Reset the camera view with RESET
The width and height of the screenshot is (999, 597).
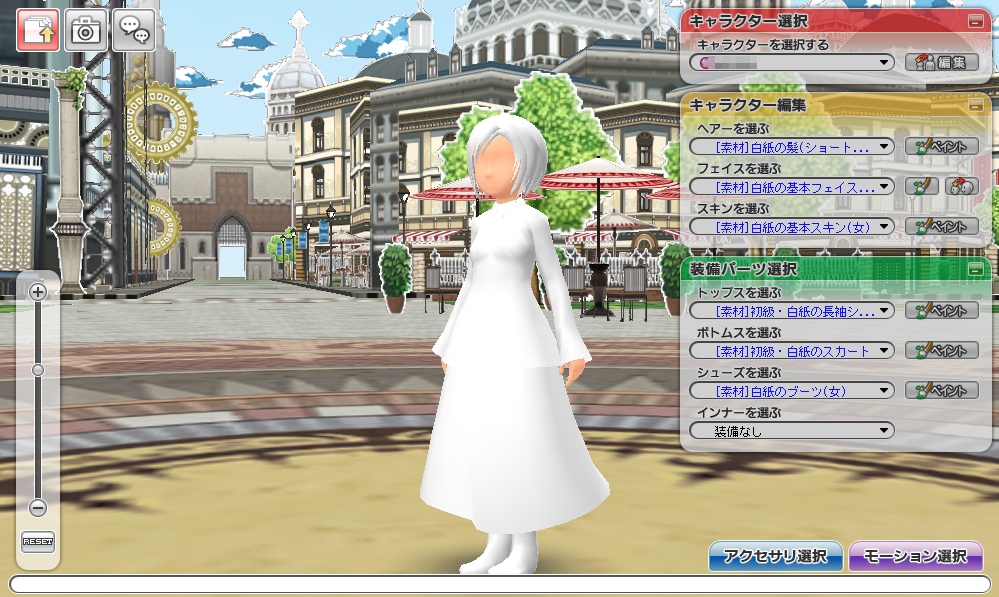tap(38, 541)
